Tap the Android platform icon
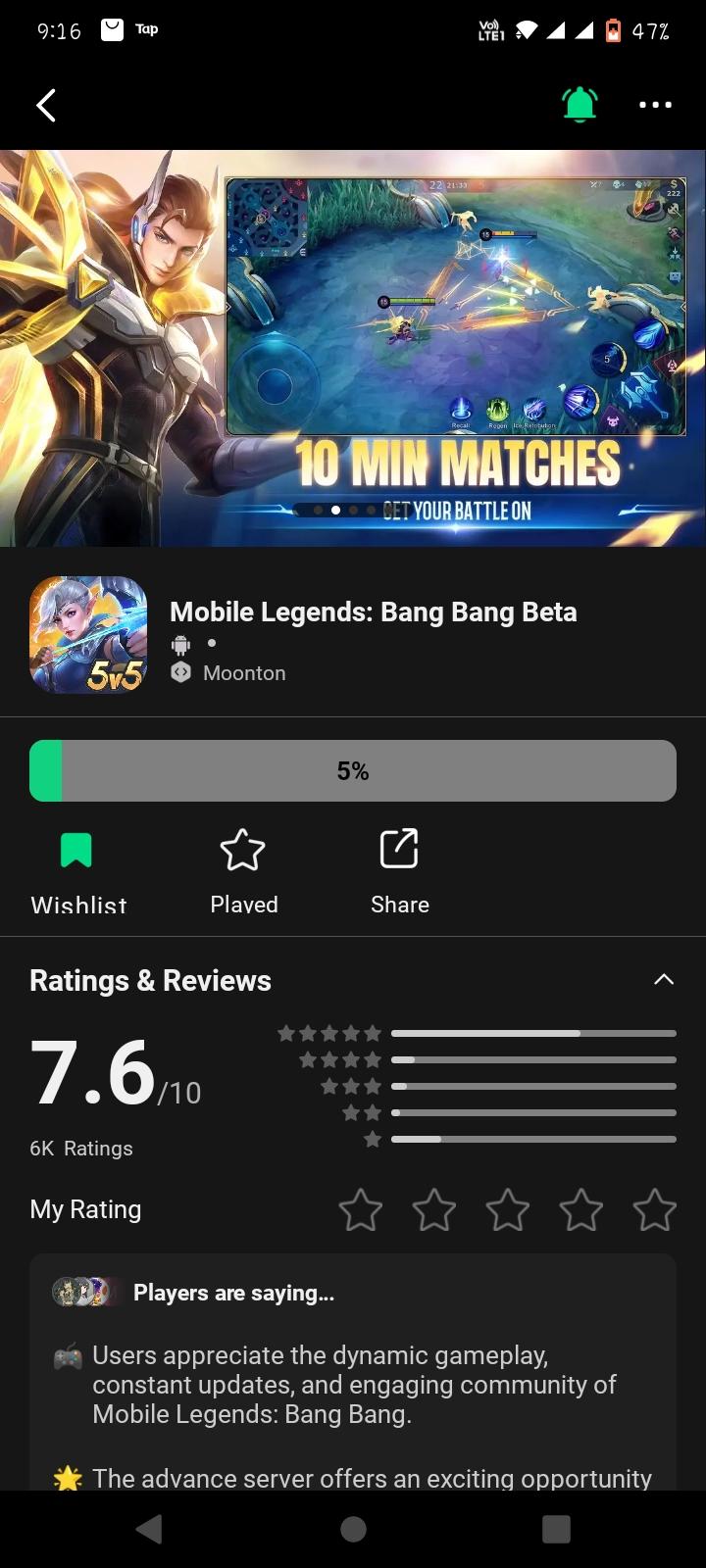Viewport: 706px width, 1568px height. pyautogui.click(x=180, y=644)
